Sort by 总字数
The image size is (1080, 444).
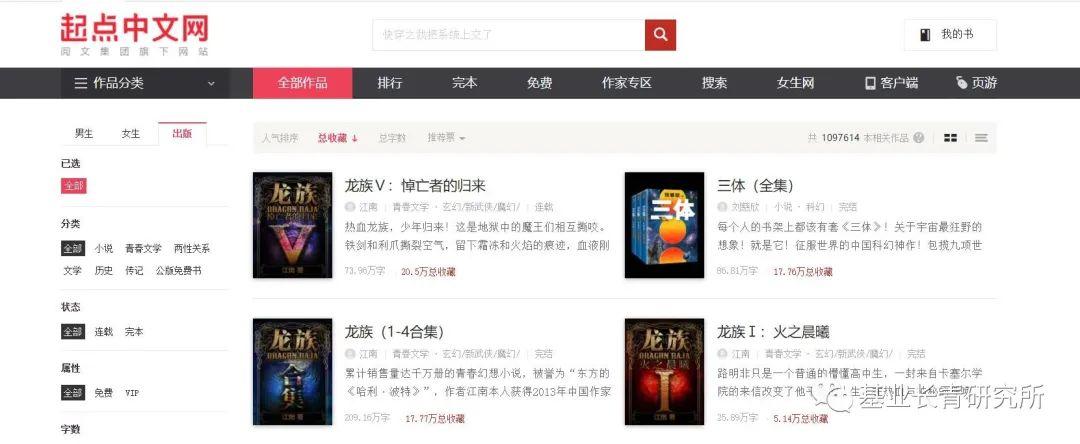click(x=392, y=138)
